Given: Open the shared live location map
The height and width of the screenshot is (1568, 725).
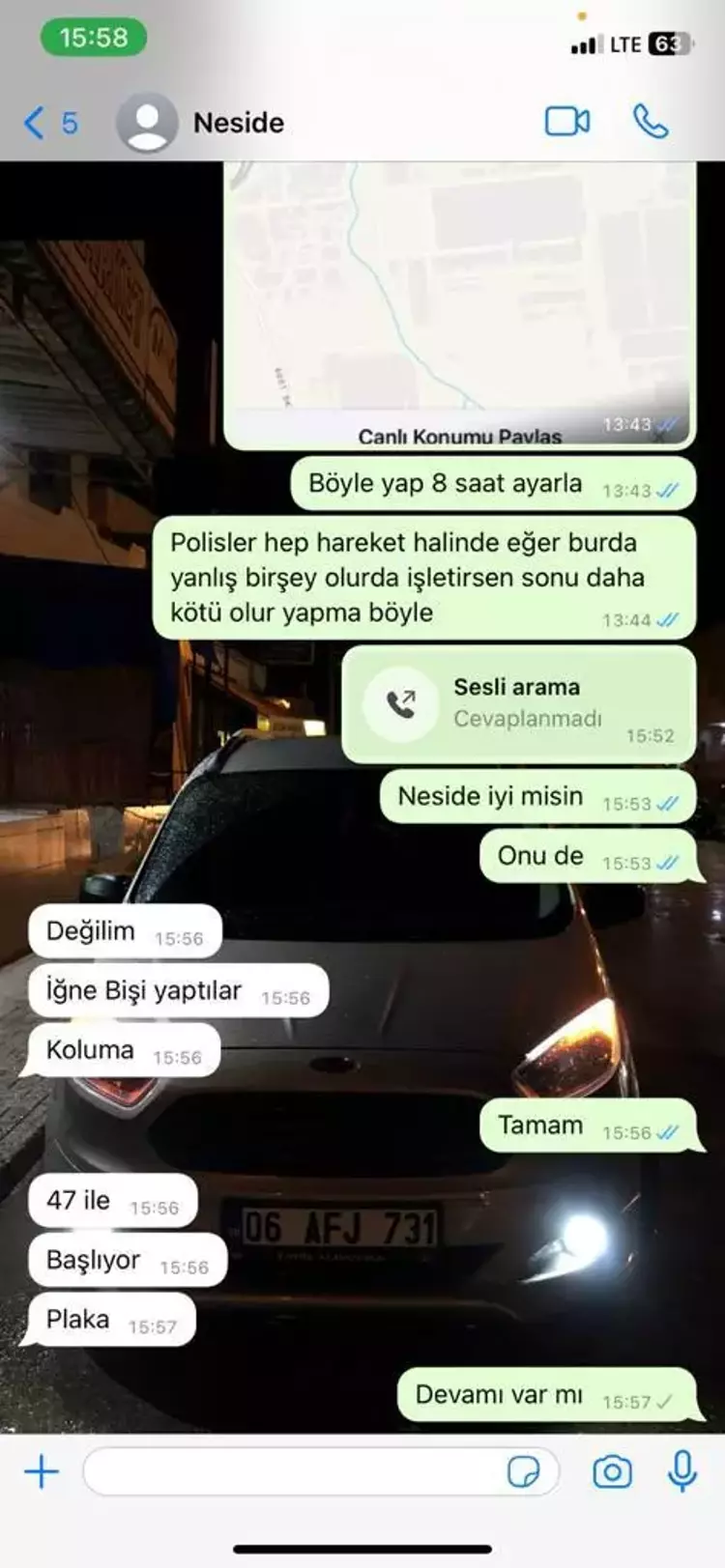Looking at the screenshot, I should pyautogui.click(x=460, y=290).
